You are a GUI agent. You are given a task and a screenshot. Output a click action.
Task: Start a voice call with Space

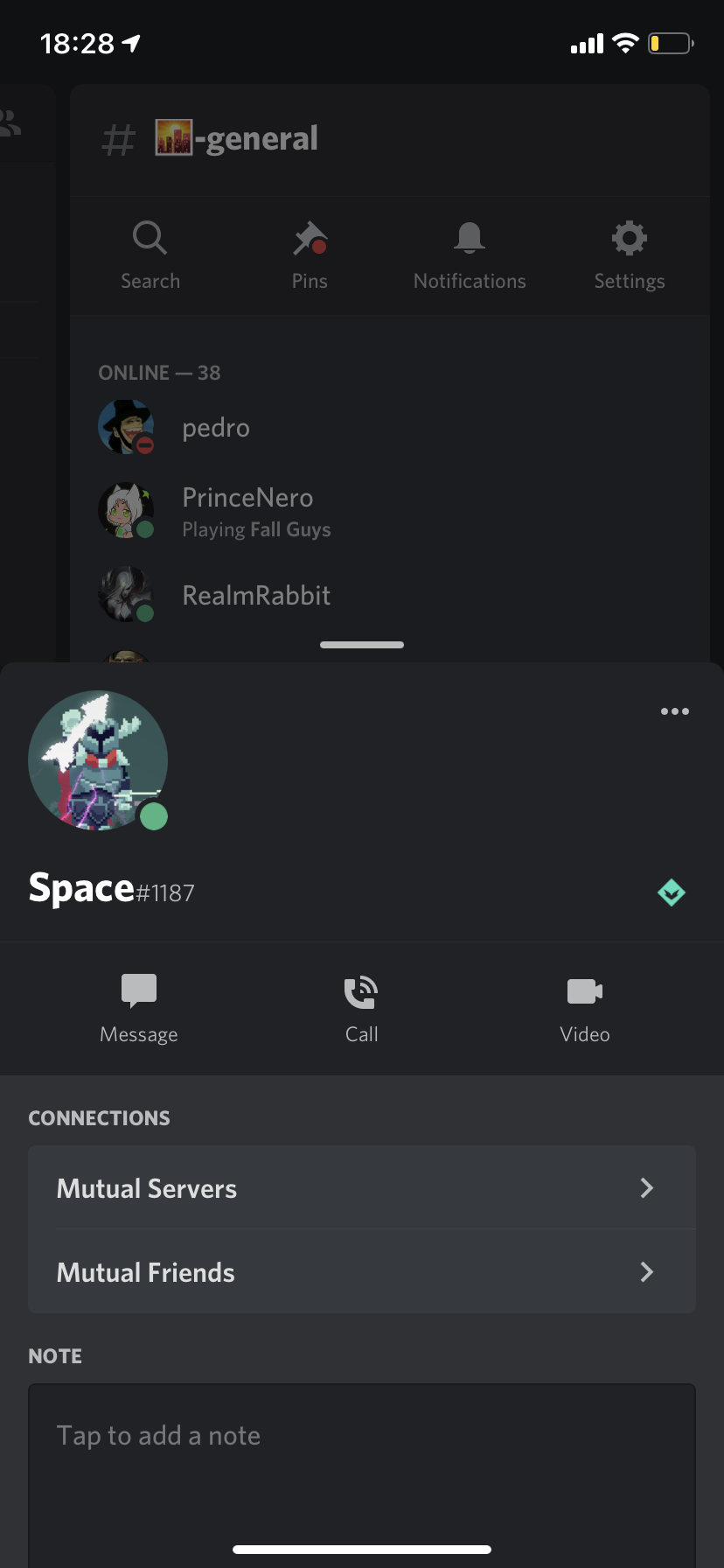(361, 1009)
